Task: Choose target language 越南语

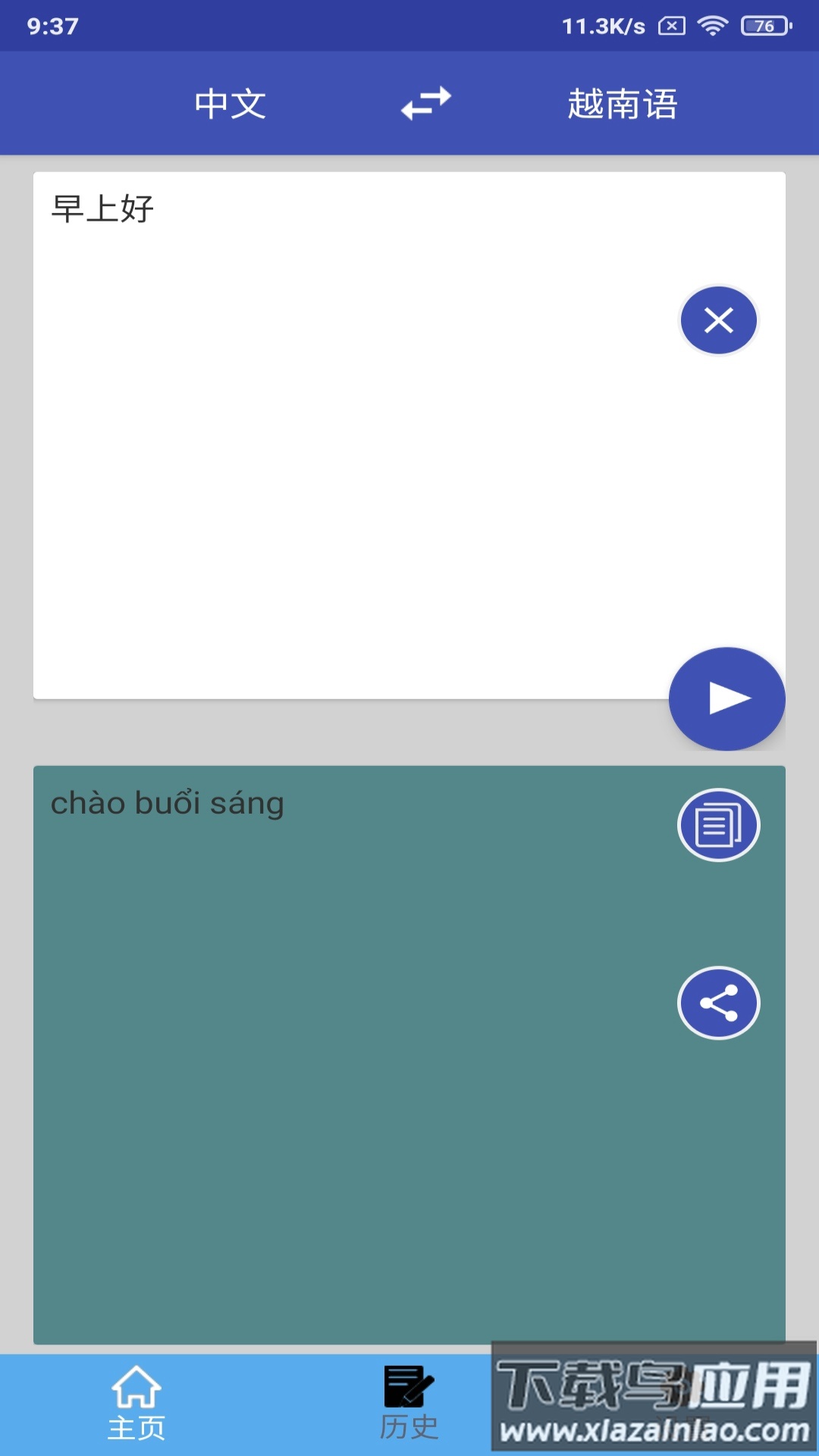Action: pyautogui.click(x=622, y=104)
